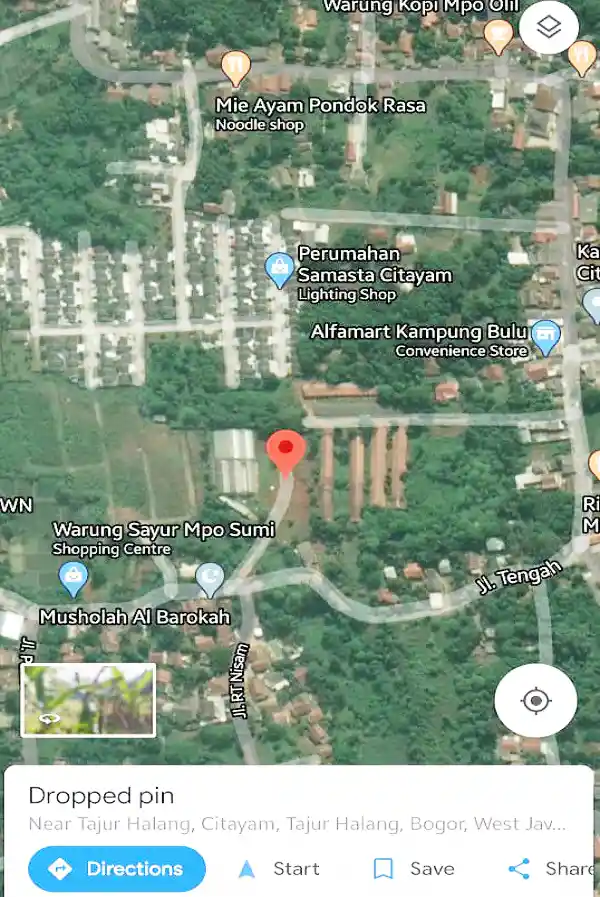
Task: Open the map layers selector
Action: [x=548, y=30]
